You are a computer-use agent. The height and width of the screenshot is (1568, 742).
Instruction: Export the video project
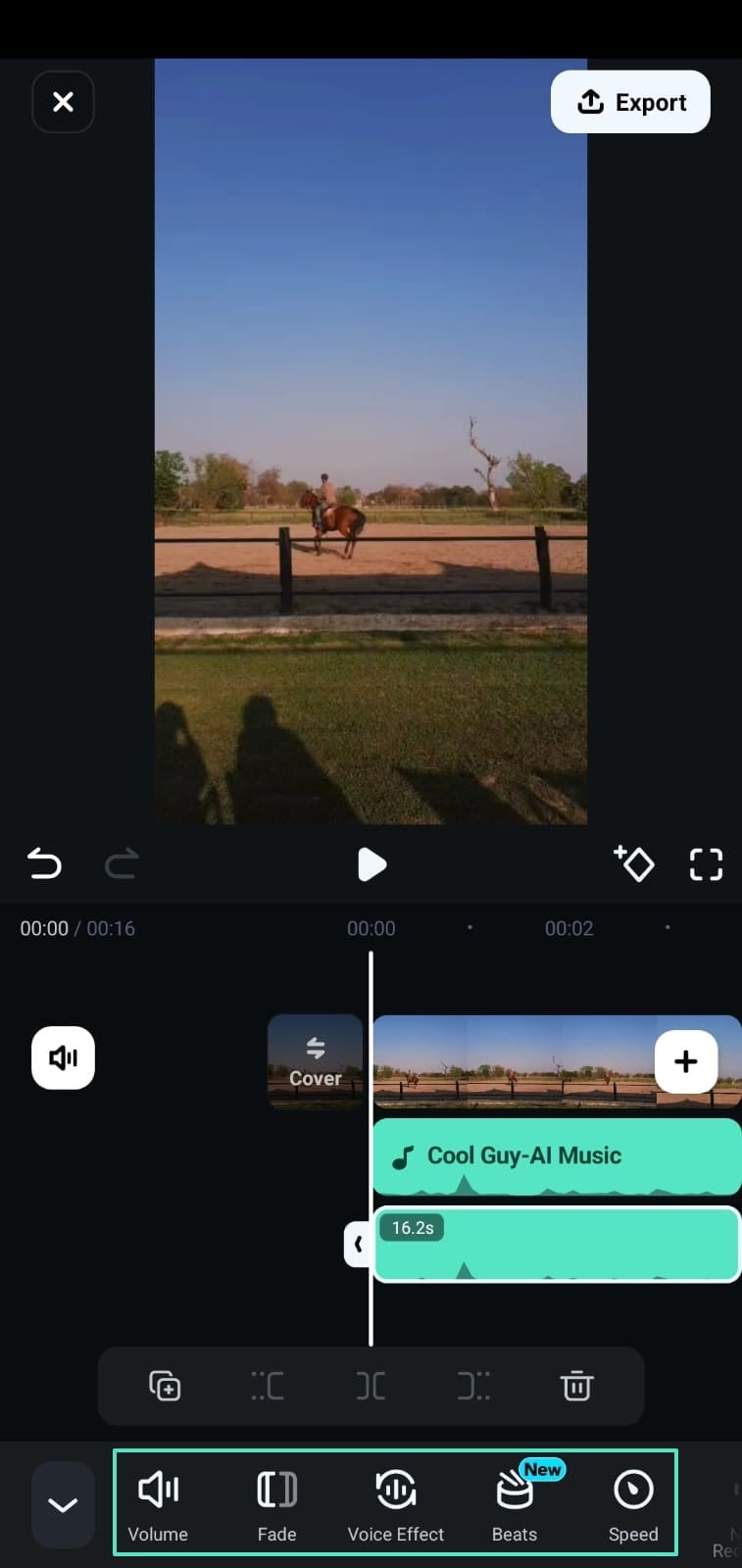(x=630, y=102)
